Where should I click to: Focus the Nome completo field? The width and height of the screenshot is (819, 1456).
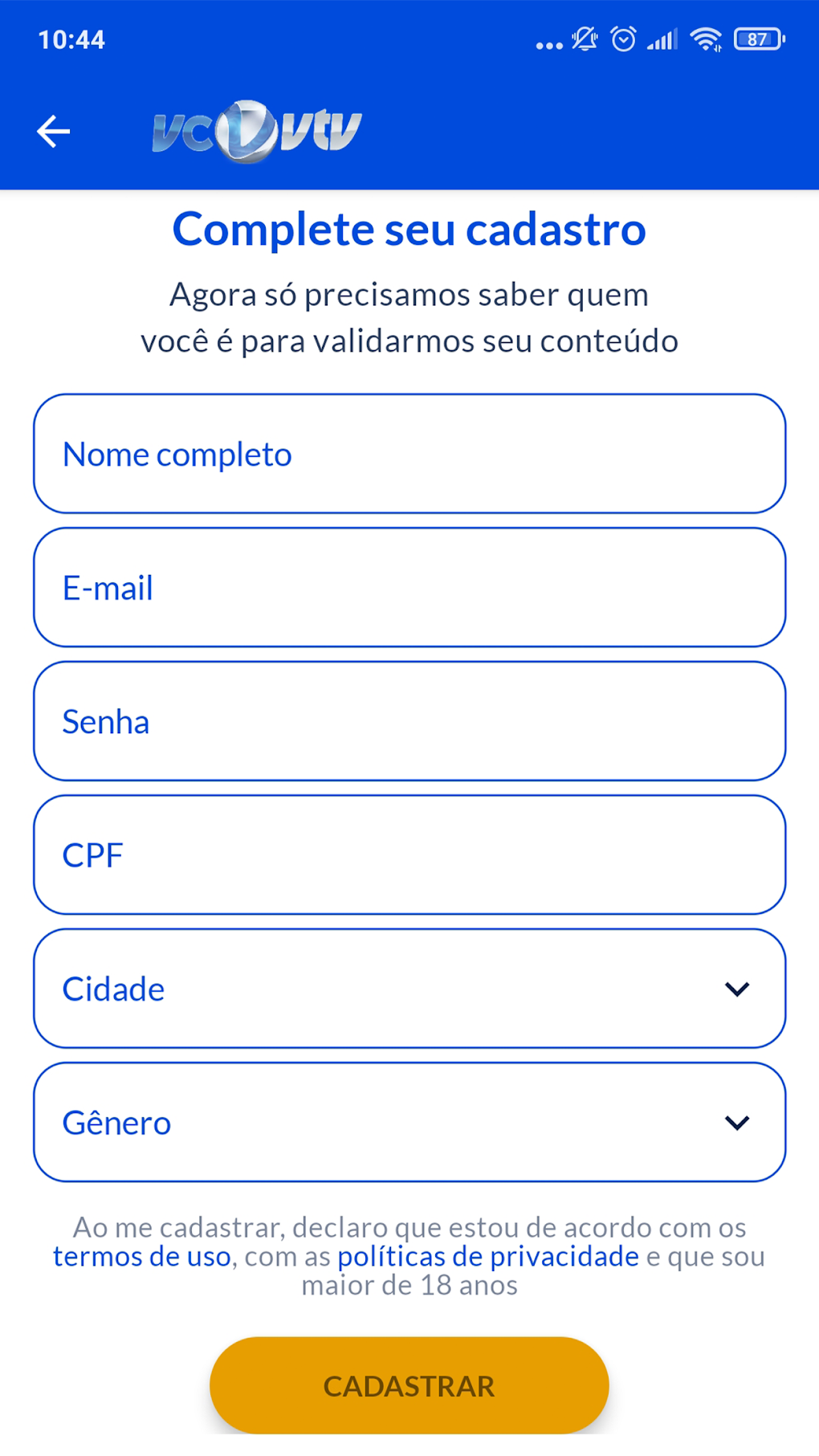[409, 454]
